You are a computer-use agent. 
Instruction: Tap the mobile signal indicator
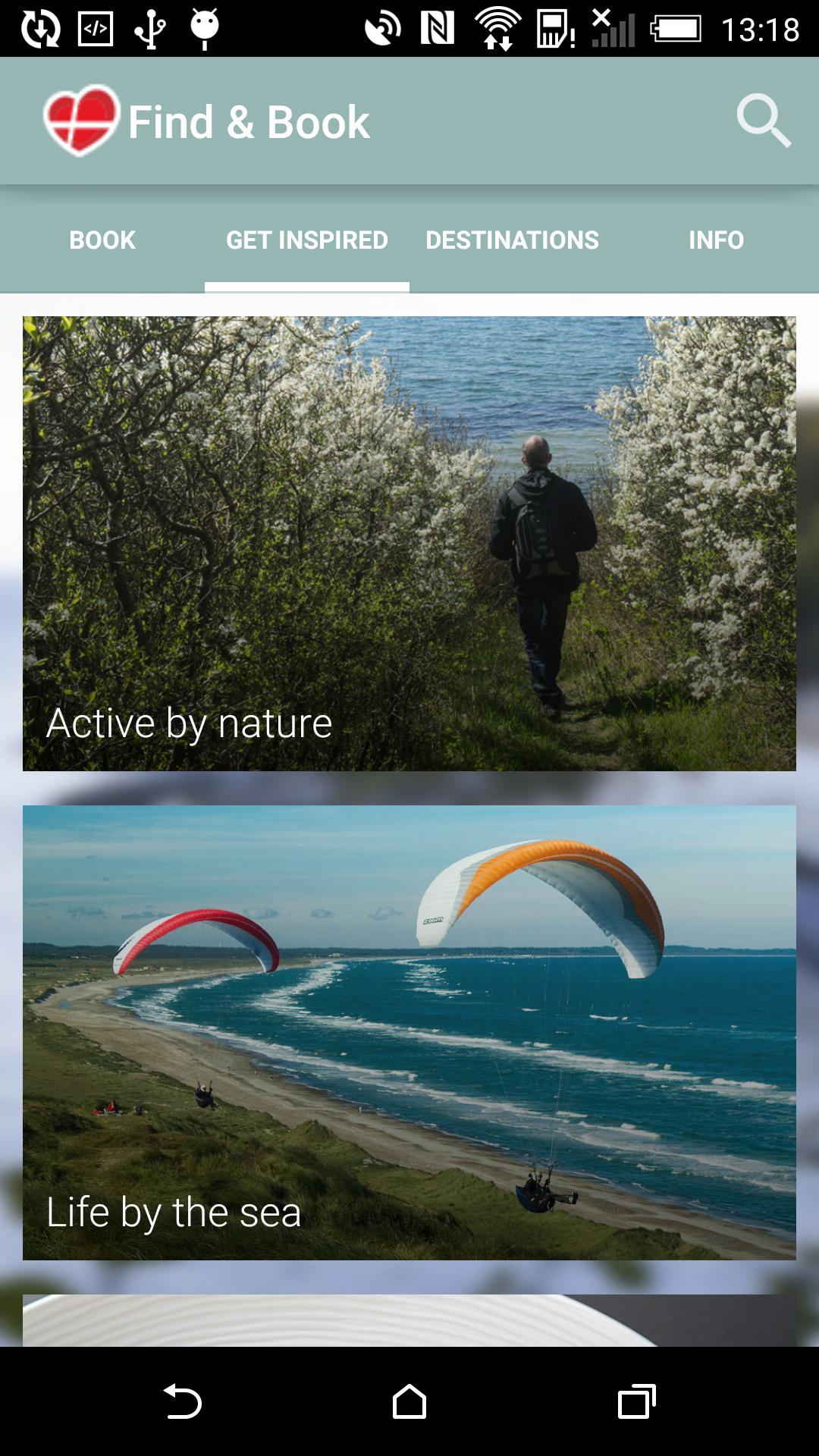click(611, 29)
